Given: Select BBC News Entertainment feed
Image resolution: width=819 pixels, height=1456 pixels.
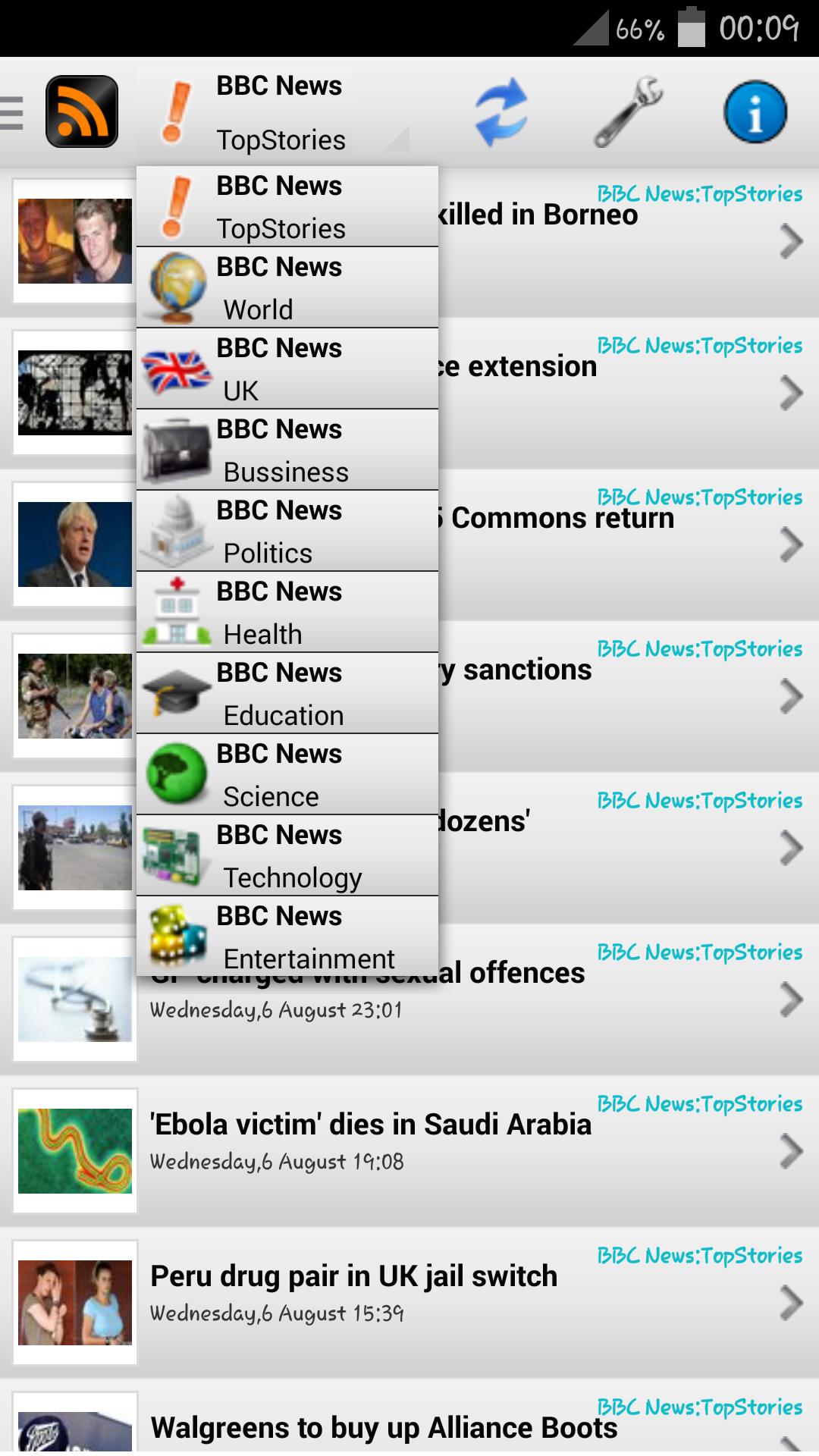Looking at the screenshot, I should click(x=287, y=937).
